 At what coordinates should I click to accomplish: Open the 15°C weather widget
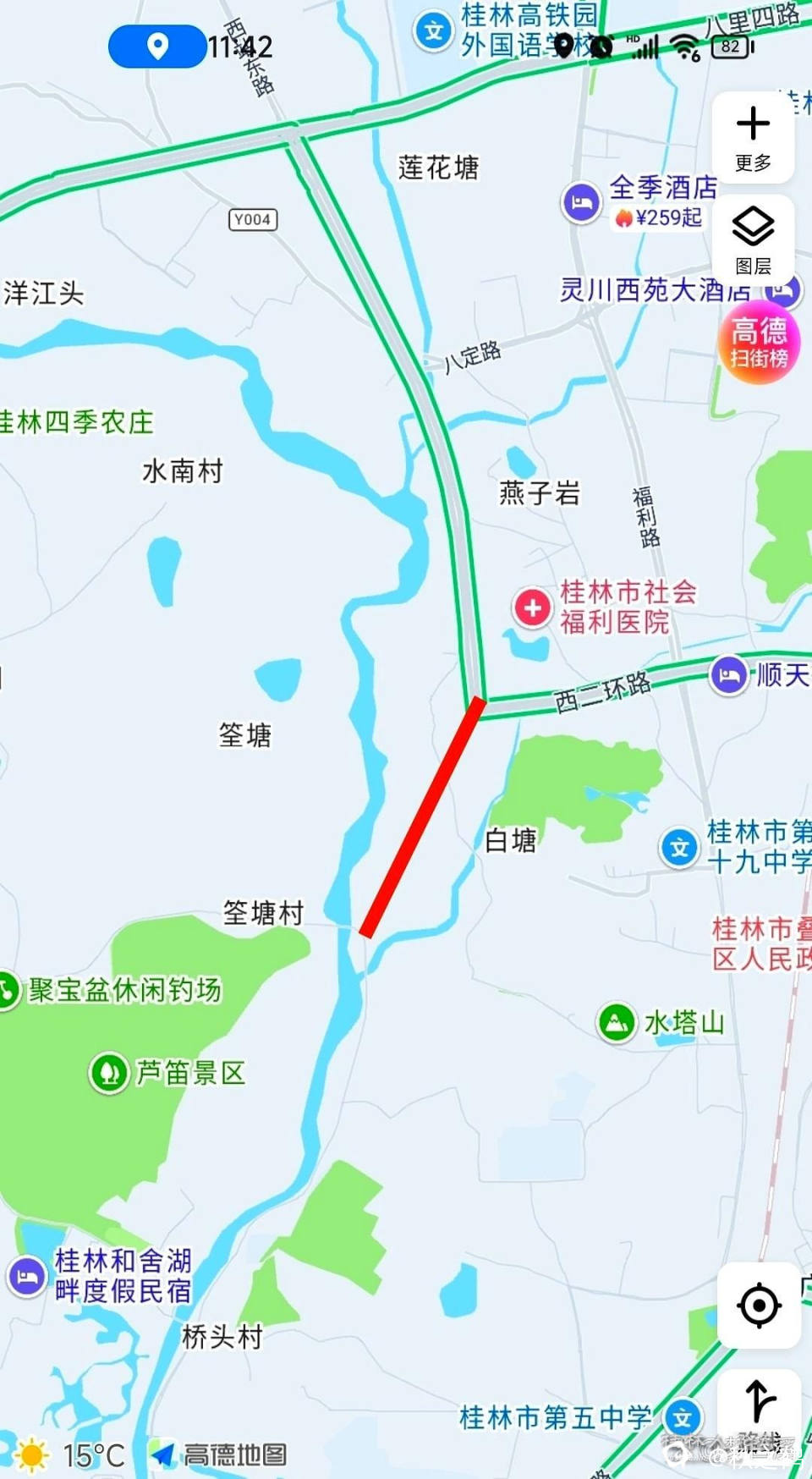[x=69, y=1454]
